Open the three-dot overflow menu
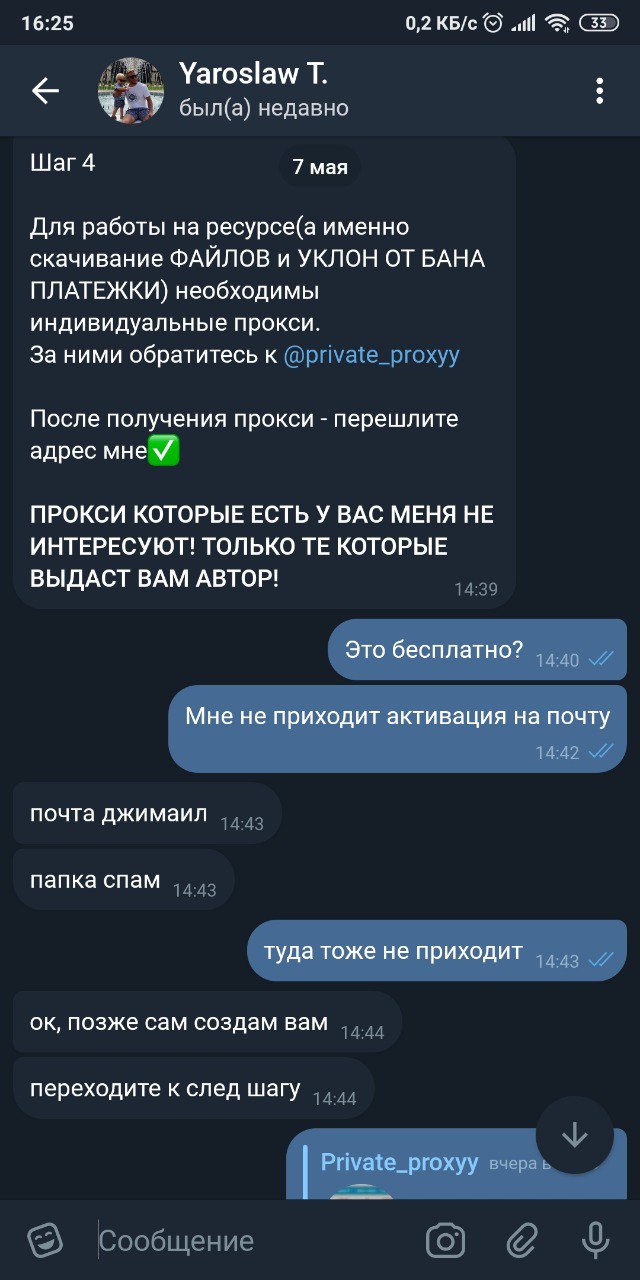 pyautogui.click(x=599, y=91)
